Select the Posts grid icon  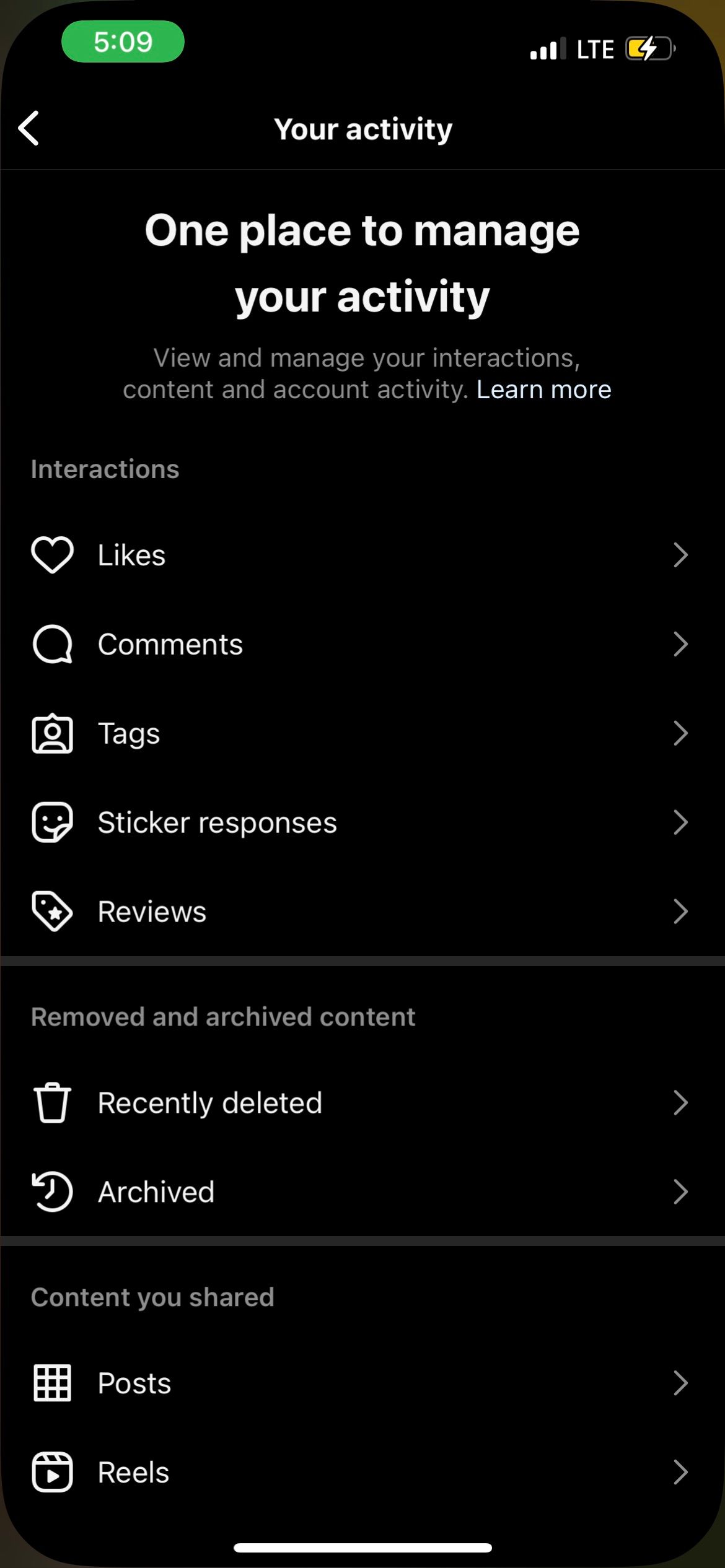pyautogui.click(x=53, y=1382)
